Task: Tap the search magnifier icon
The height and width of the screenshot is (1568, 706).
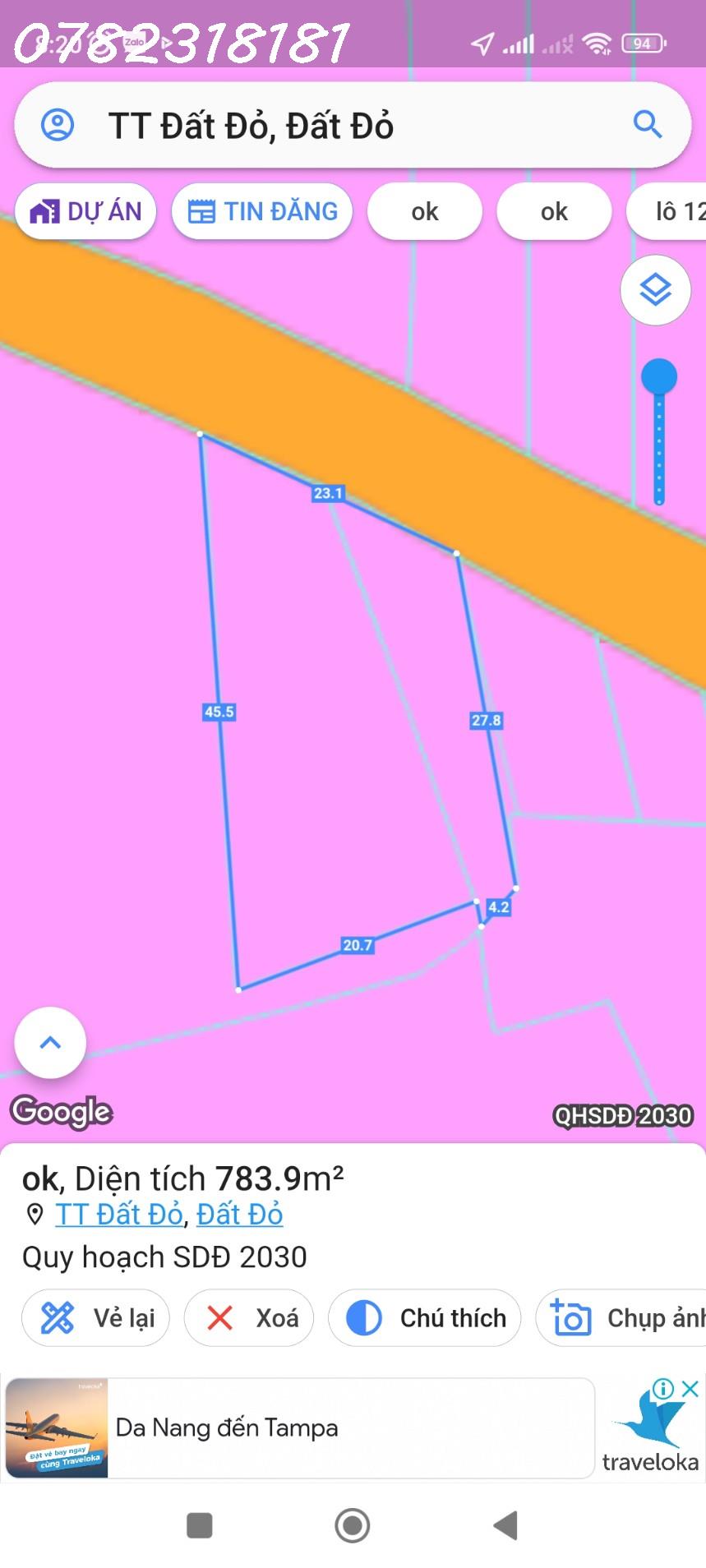Action: pyautogui.click(x=647, y=125)
